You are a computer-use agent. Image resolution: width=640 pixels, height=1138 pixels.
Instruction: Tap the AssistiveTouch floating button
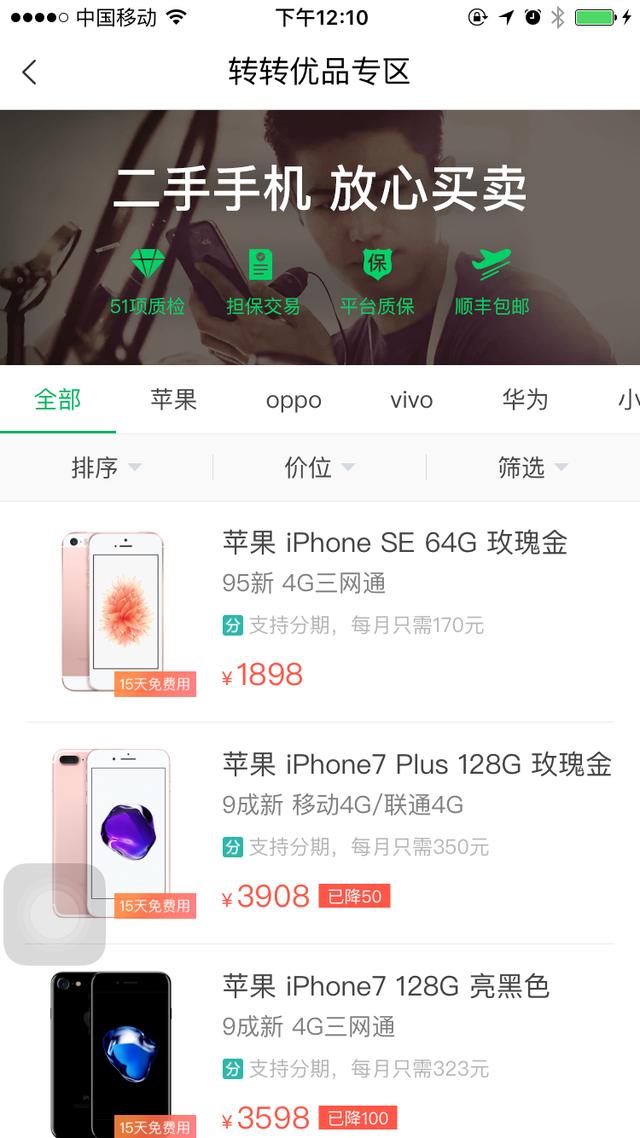[55, 914]
